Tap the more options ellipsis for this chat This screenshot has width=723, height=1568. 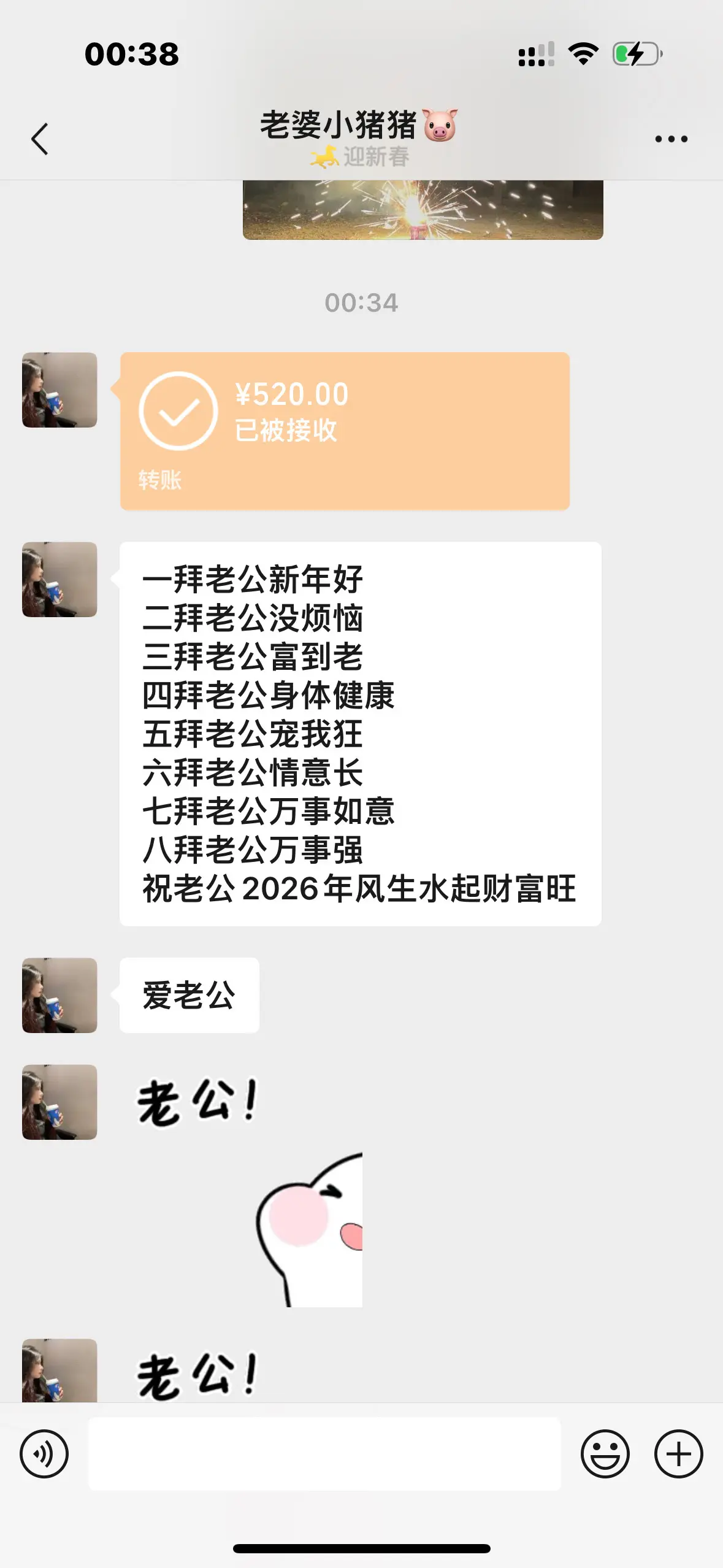click(670, 139)
